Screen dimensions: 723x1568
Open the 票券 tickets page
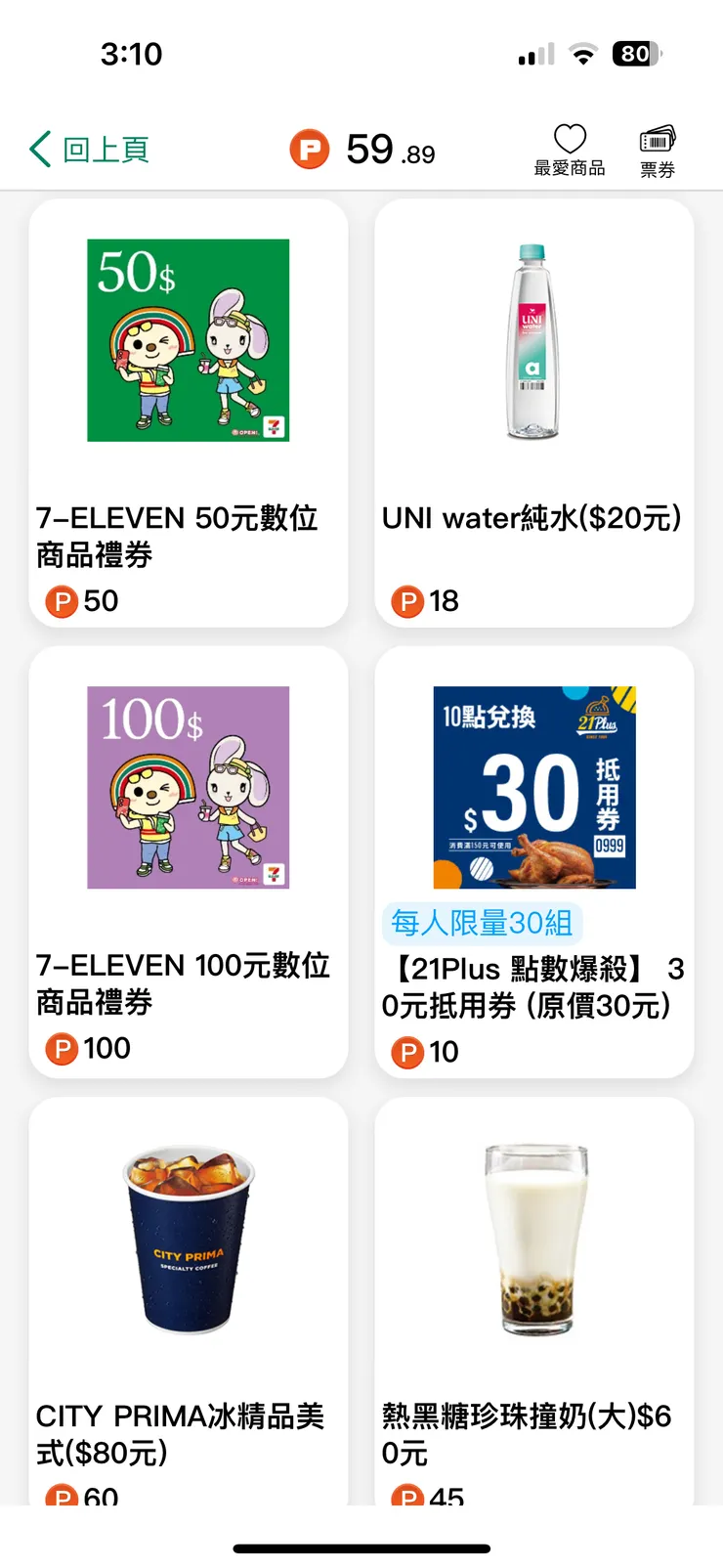tap(658, 151)
